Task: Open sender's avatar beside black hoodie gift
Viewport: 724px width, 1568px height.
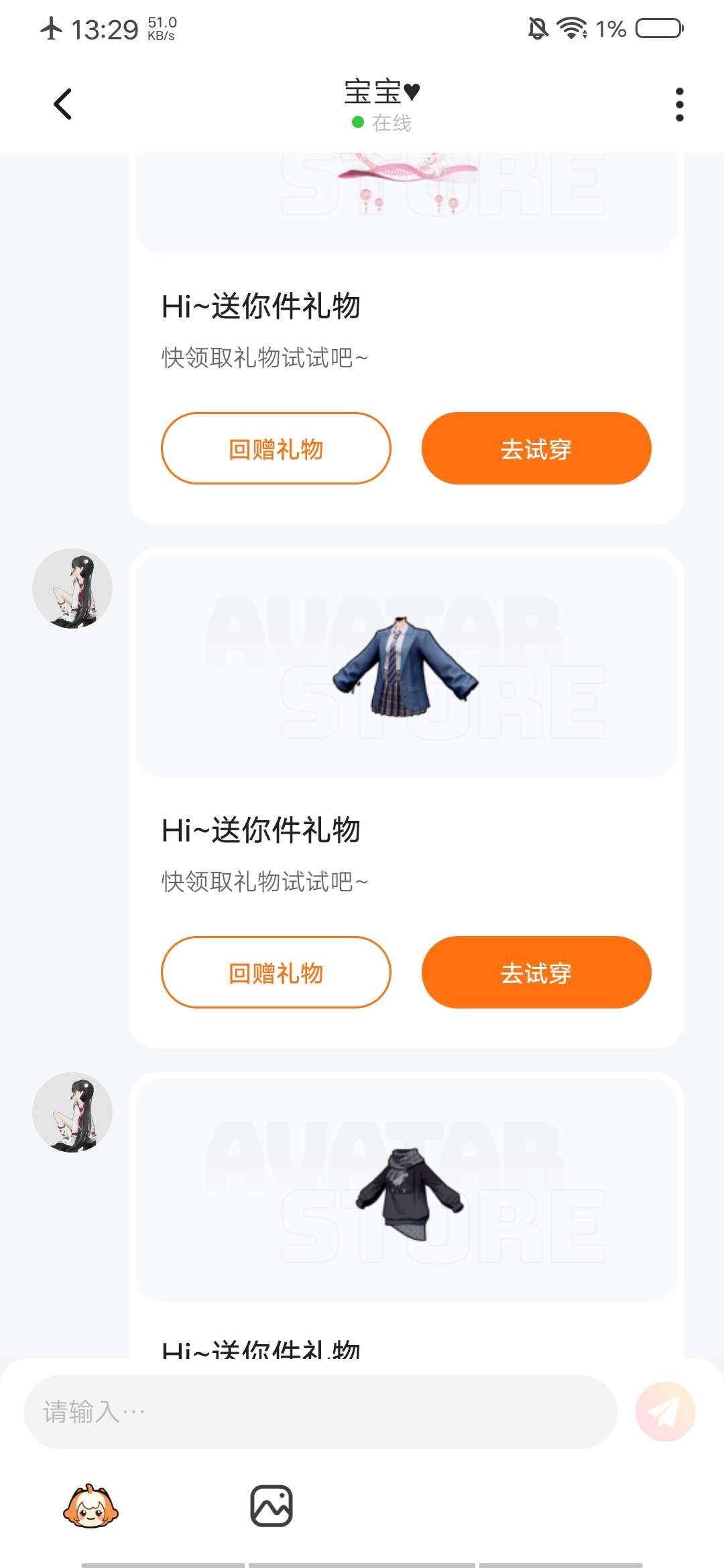Action: pyautogui.click(x=72, y=1112)
